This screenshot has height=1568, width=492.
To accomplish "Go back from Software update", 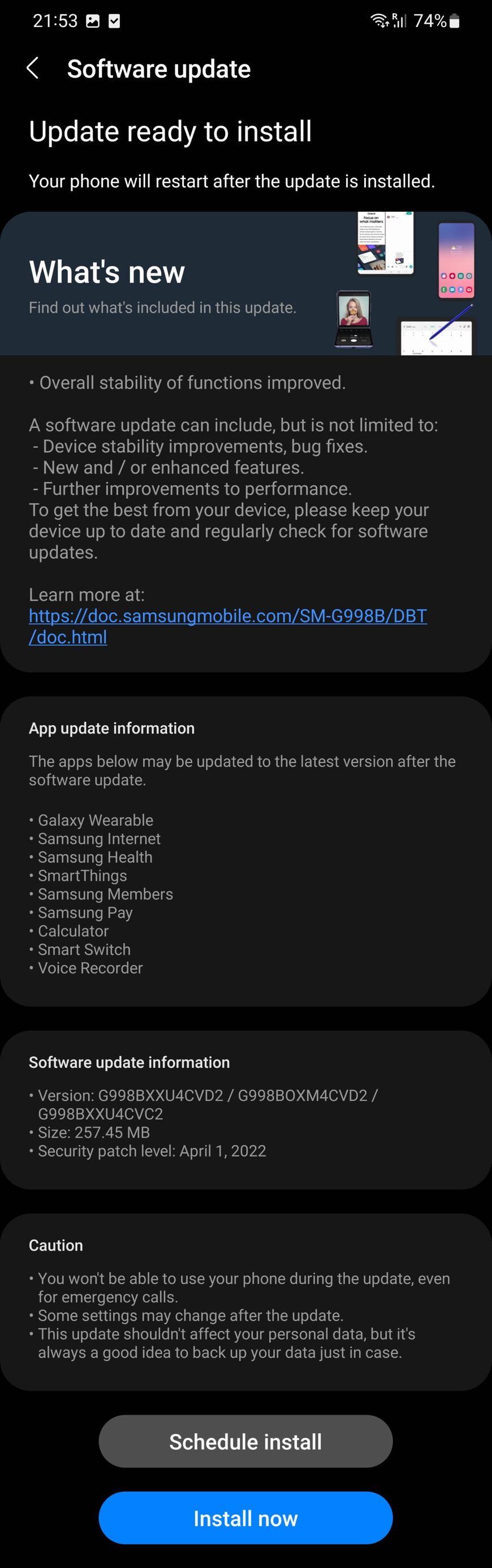I will pyautogui.click(x=33, y=68).
